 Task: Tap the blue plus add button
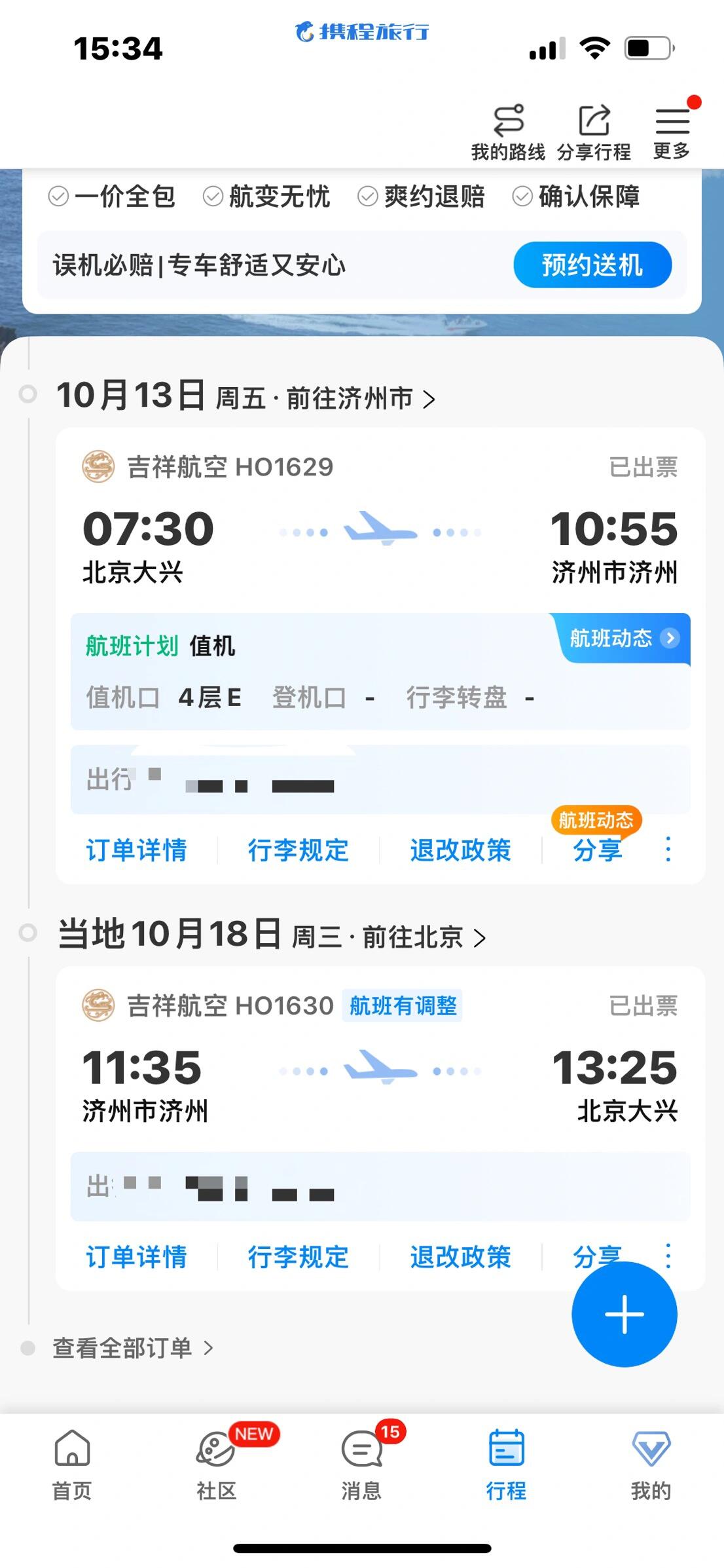(x=624, y=1315)
